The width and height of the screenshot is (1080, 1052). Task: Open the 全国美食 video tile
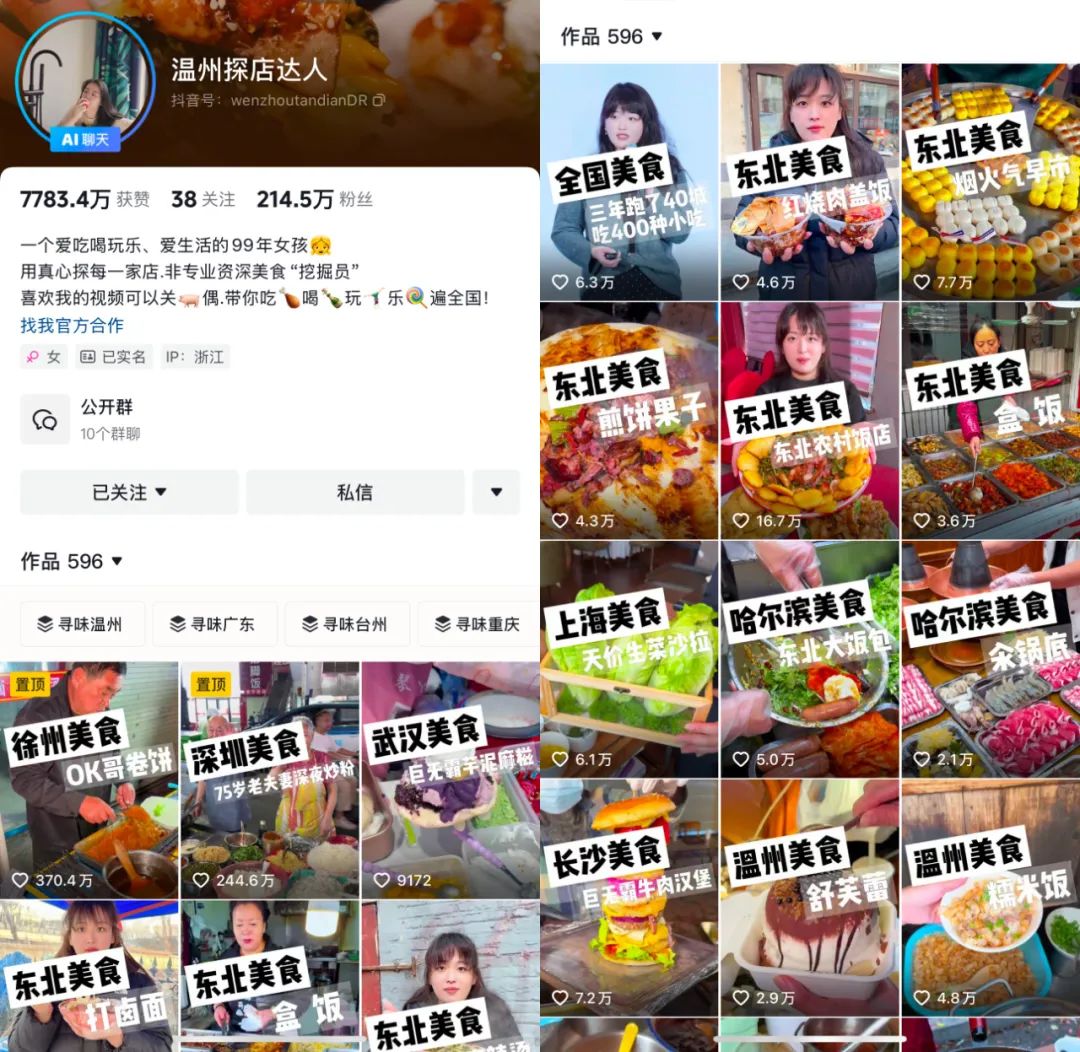point(629,182)
